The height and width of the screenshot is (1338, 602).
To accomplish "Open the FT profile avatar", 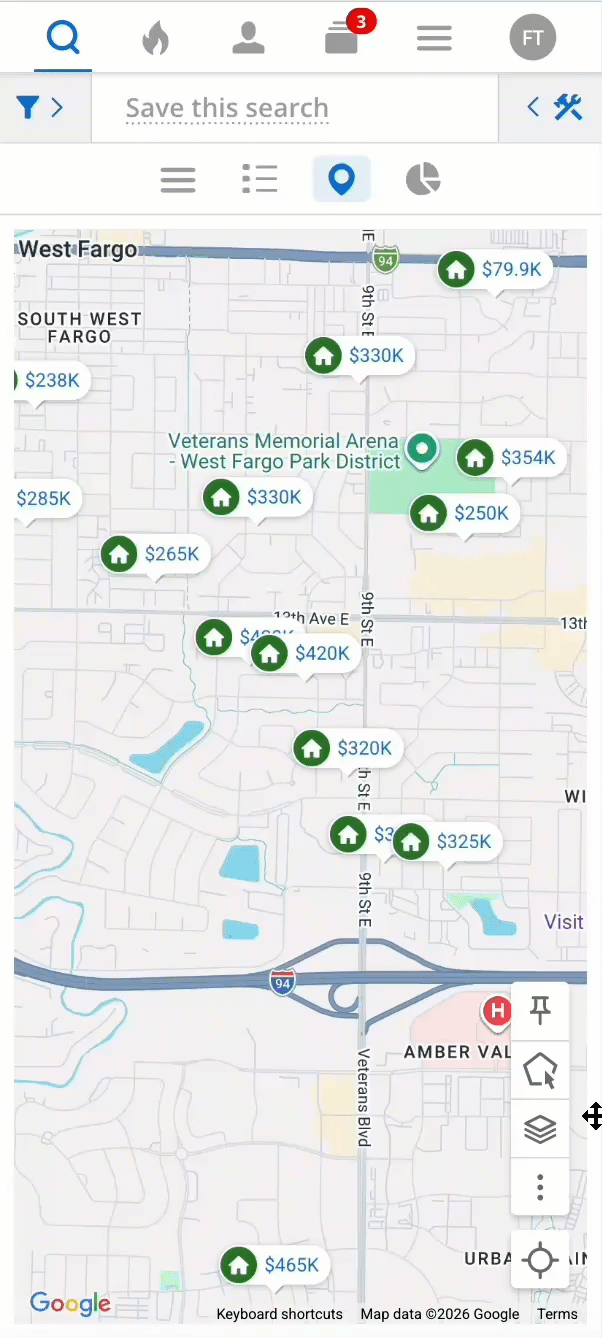I will point(532,39).
